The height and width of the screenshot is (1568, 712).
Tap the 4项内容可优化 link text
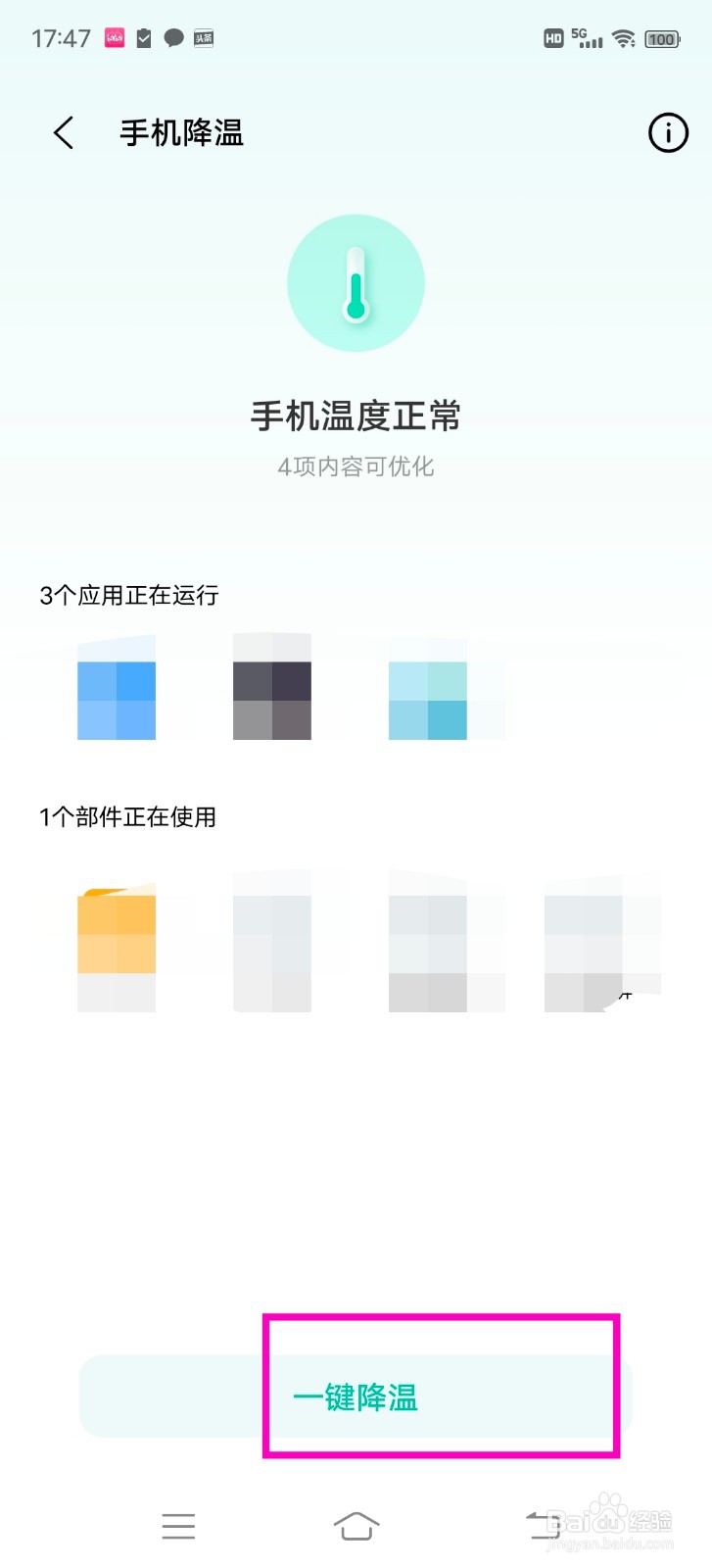(356, 466)
